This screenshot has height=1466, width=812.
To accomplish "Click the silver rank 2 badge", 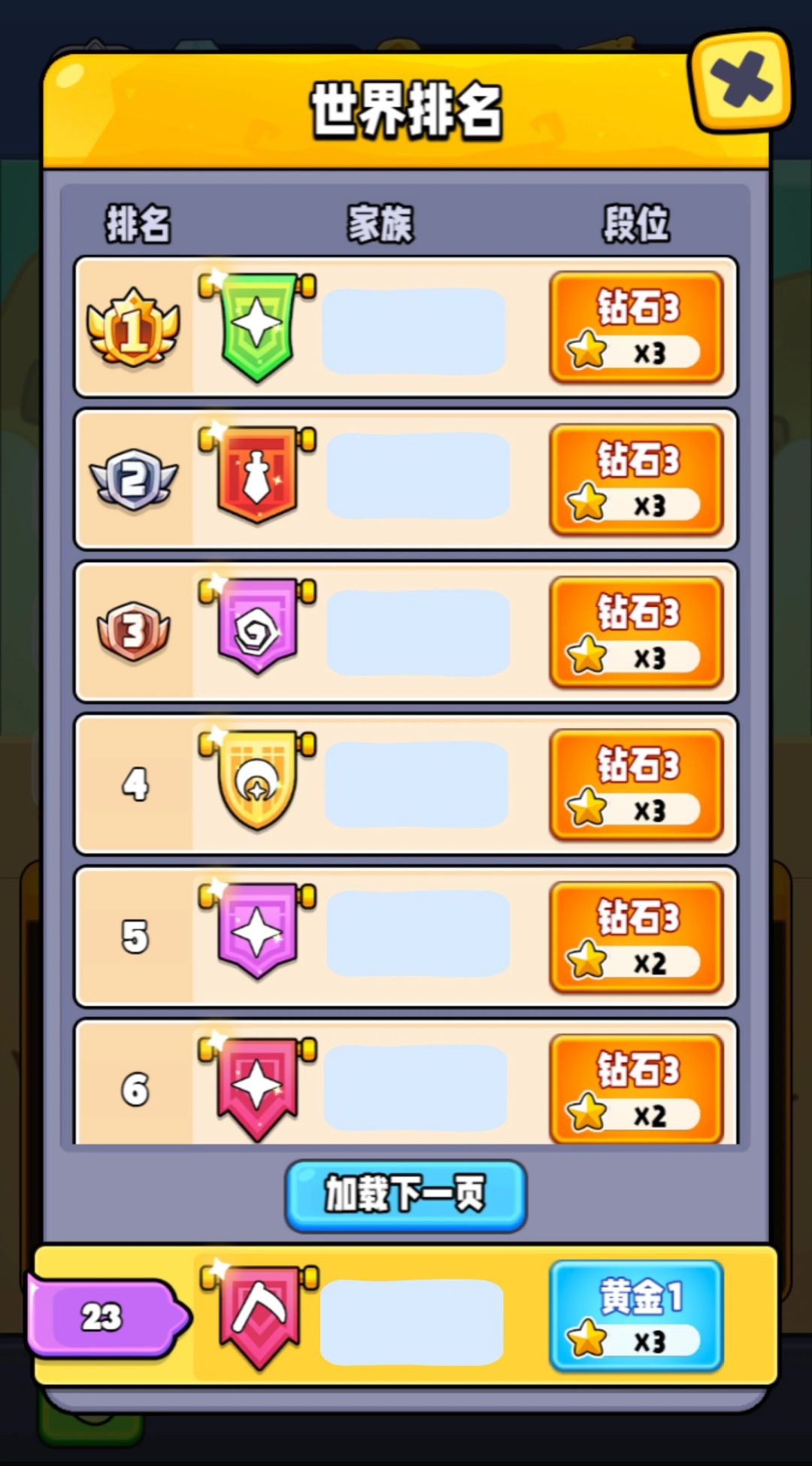I will 134,479.
